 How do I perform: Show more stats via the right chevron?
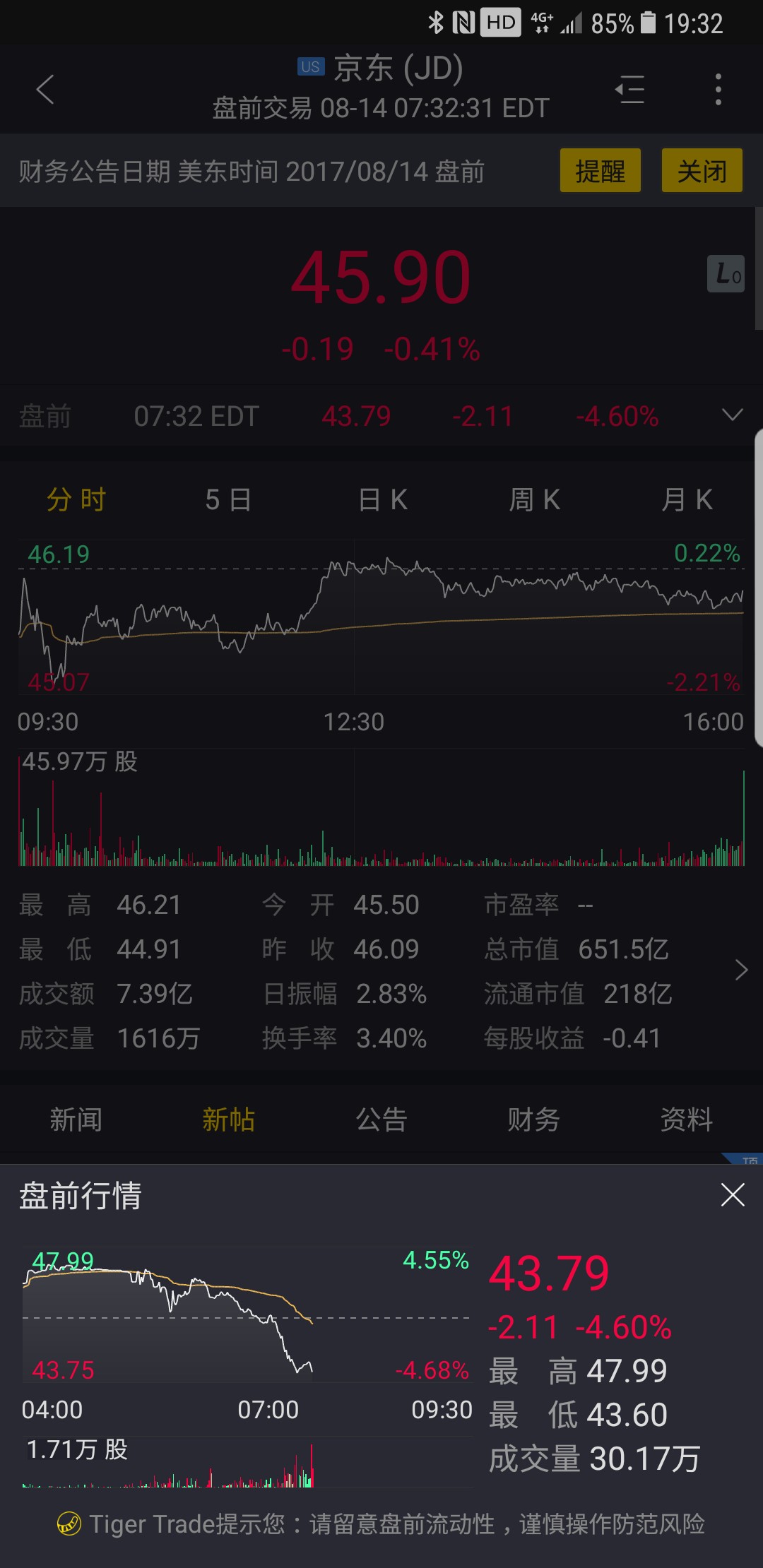point(741,970)
